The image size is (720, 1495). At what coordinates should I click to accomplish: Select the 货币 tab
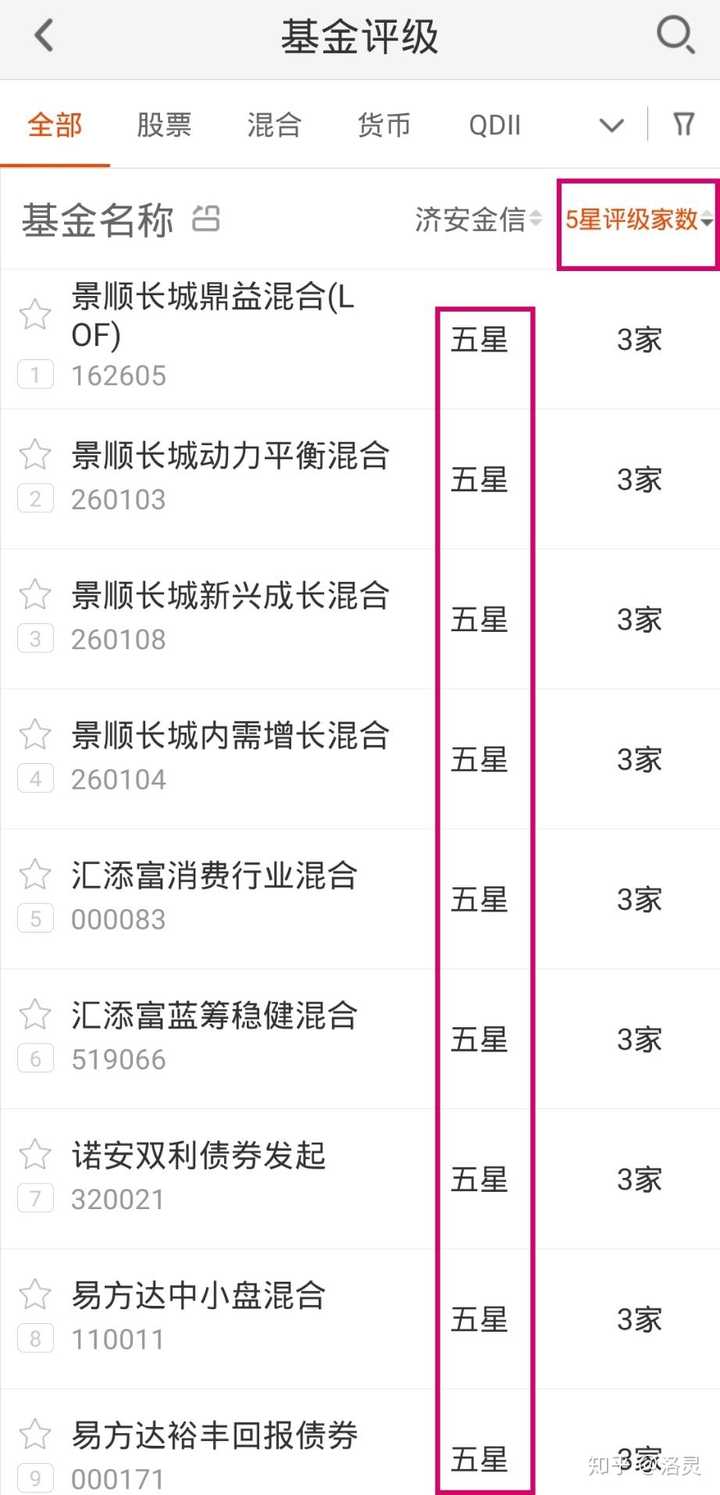click(x=384, y=125)
